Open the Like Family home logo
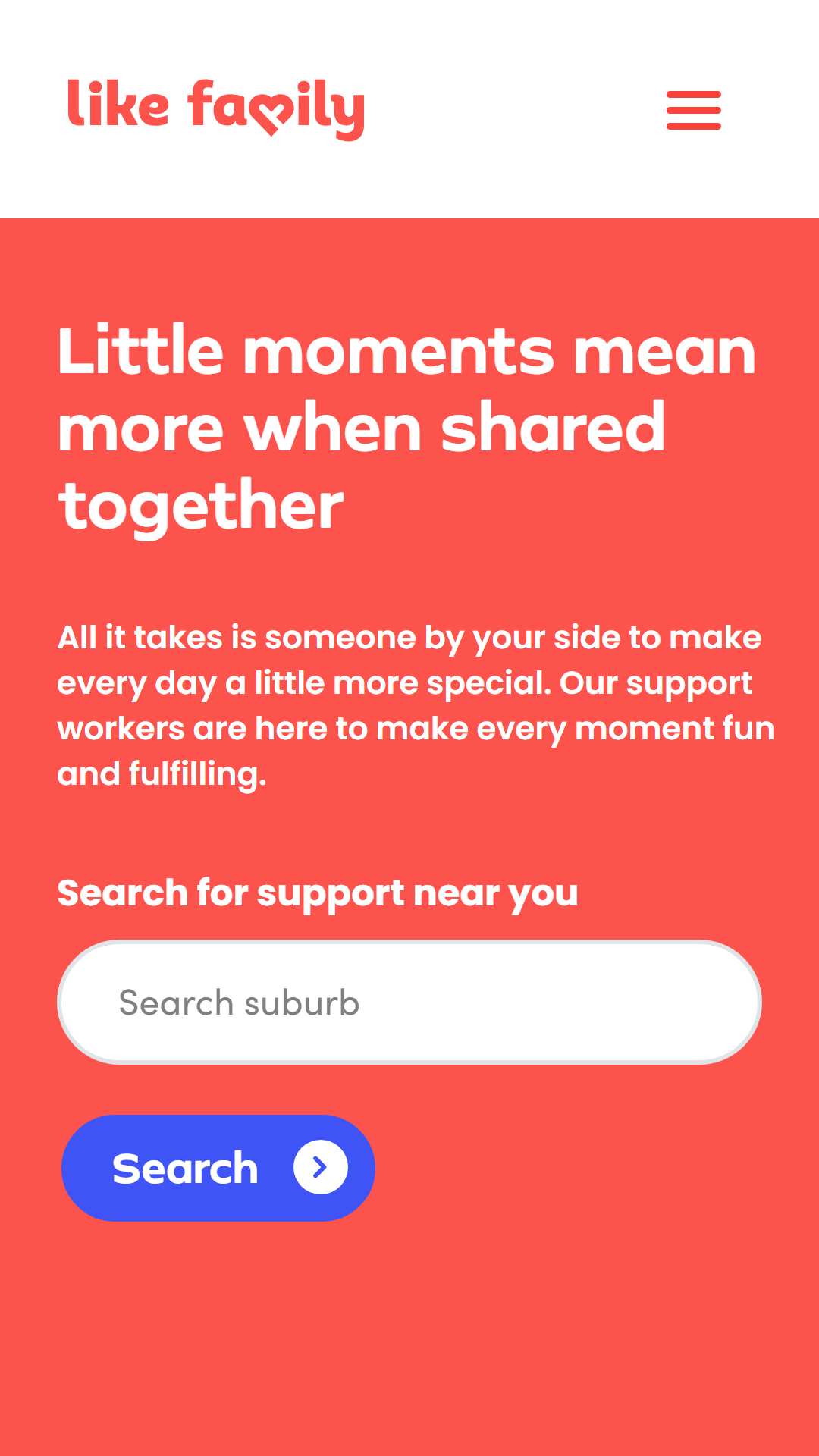This screenshot has height=1456, width=819. tap(216, 109)
